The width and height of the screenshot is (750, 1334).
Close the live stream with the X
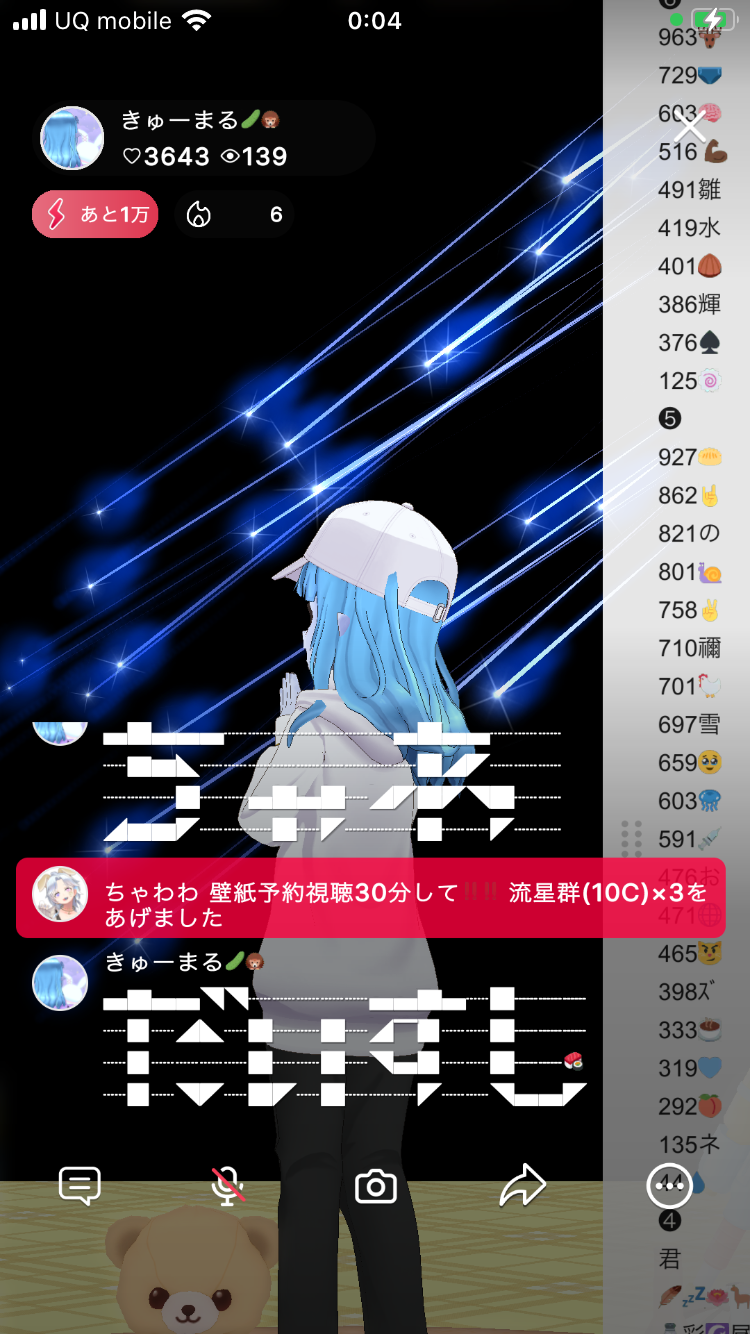[x=691, y=128]
